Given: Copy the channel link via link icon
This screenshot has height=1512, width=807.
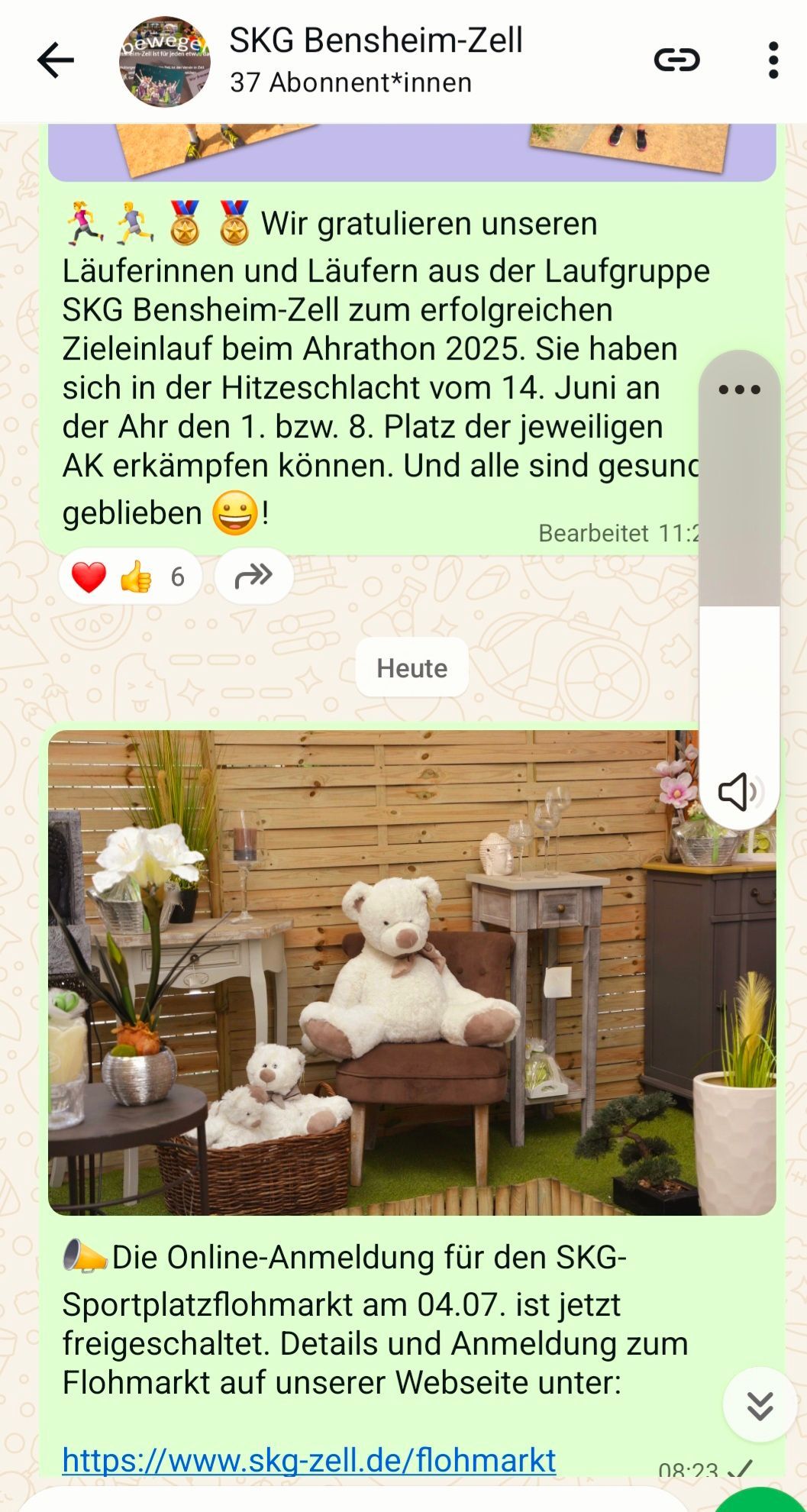Looking at the screenshot, I should click(x=676, y=60).
